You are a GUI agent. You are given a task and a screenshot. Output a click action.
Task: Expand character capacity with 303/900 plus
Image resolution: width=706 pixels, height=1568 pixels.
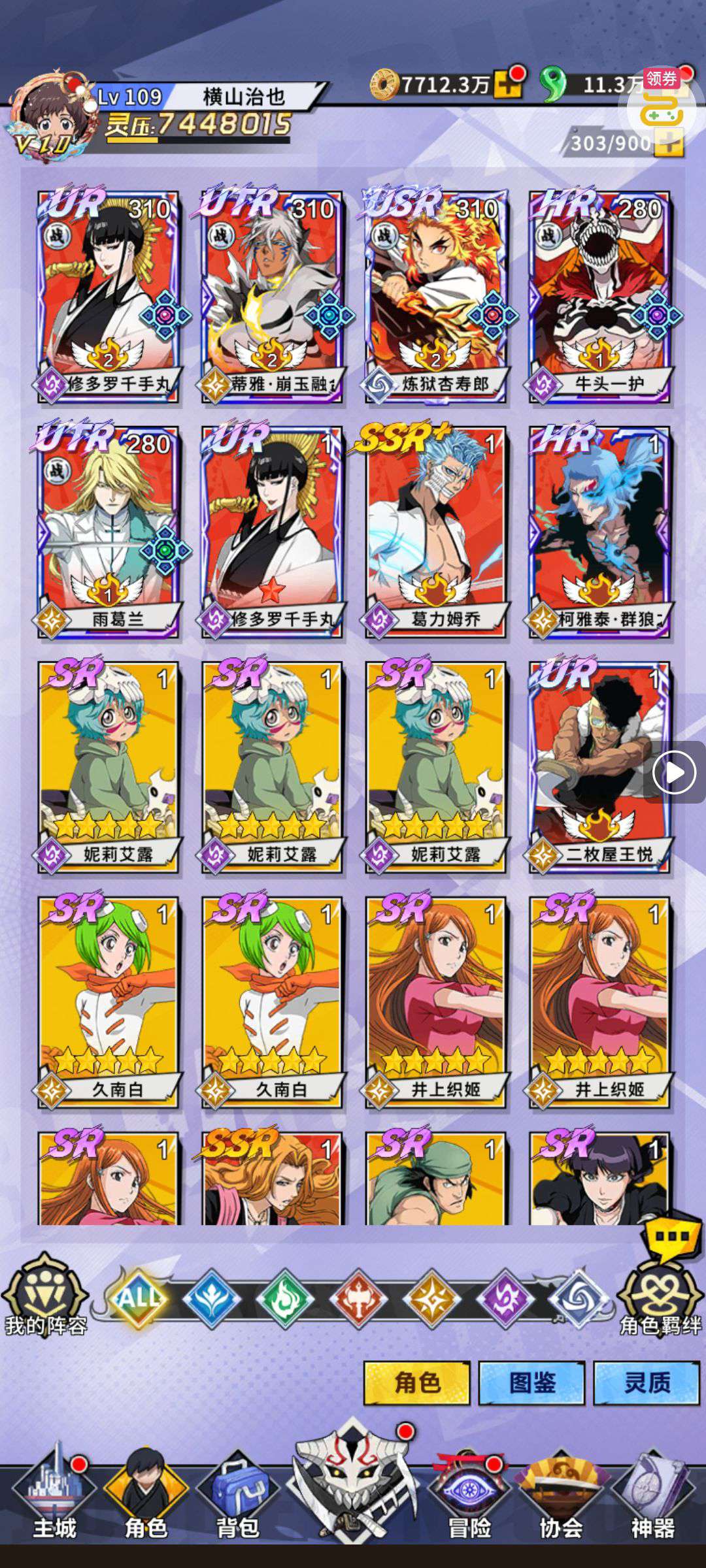coord(669,142)
